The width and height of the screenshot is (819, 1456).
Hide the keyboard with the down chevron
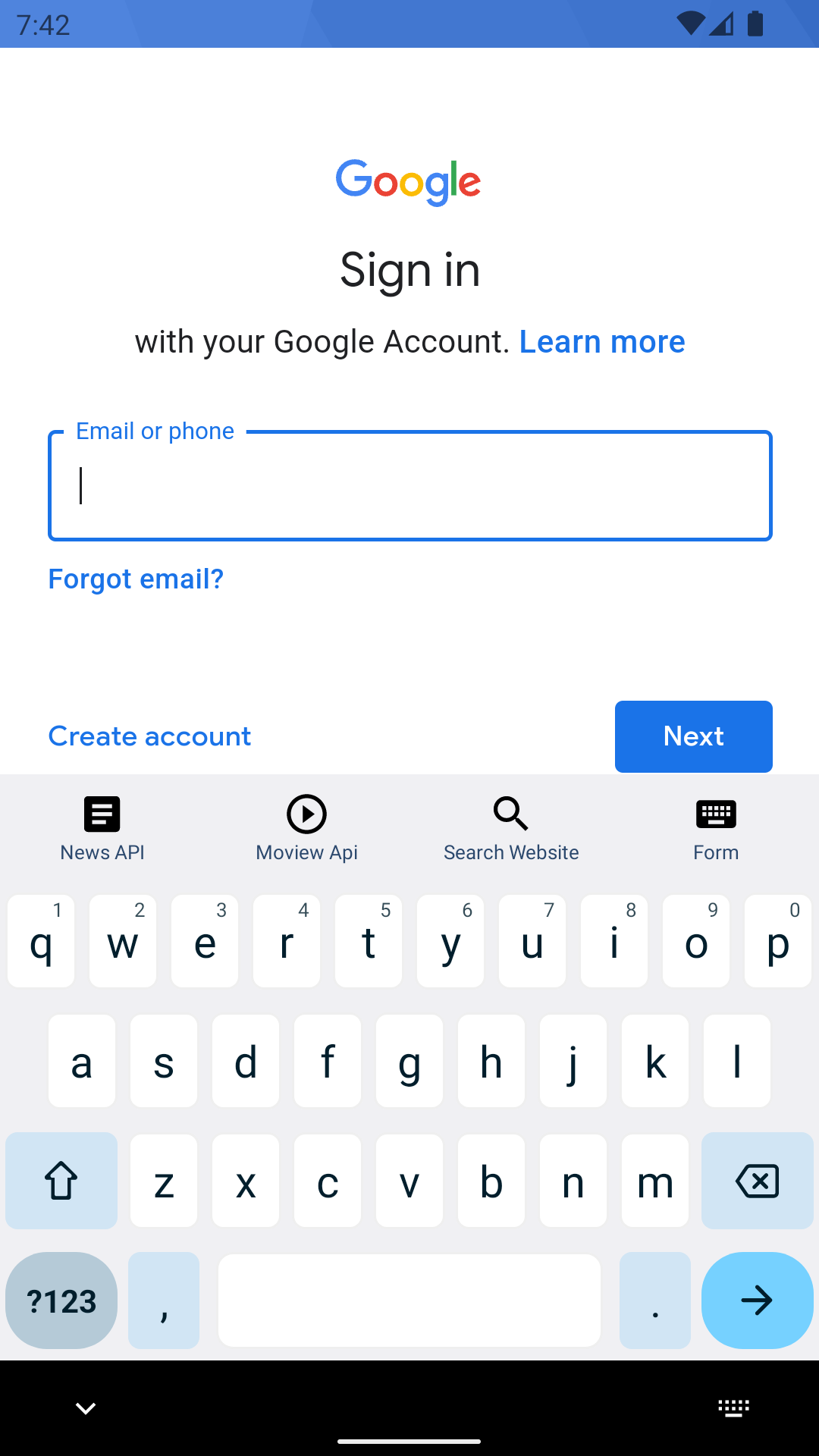coord(86,1408)
